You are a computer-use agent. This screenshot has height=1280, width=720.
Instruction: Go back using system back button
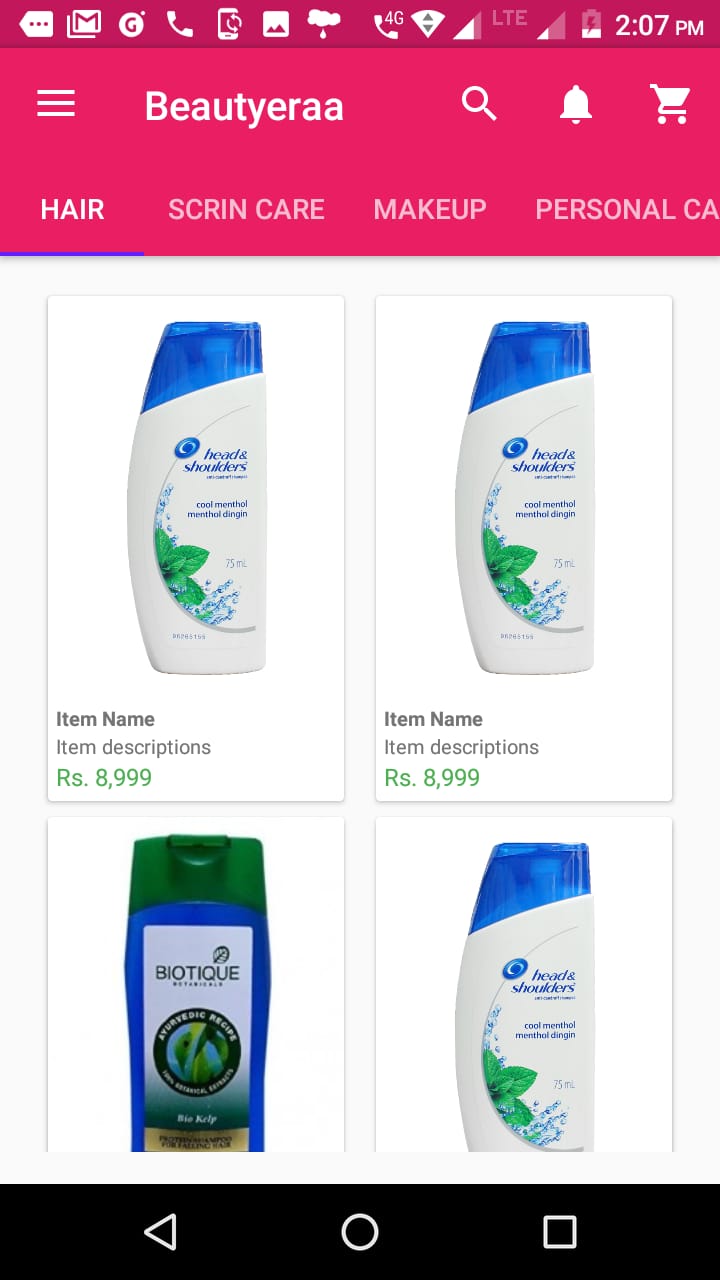point(160,1232)
